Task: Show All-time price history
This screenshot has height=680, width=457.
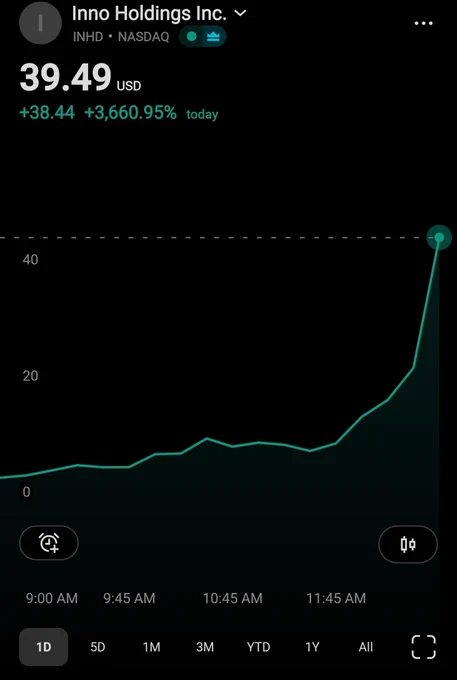Action: point(366,647)
